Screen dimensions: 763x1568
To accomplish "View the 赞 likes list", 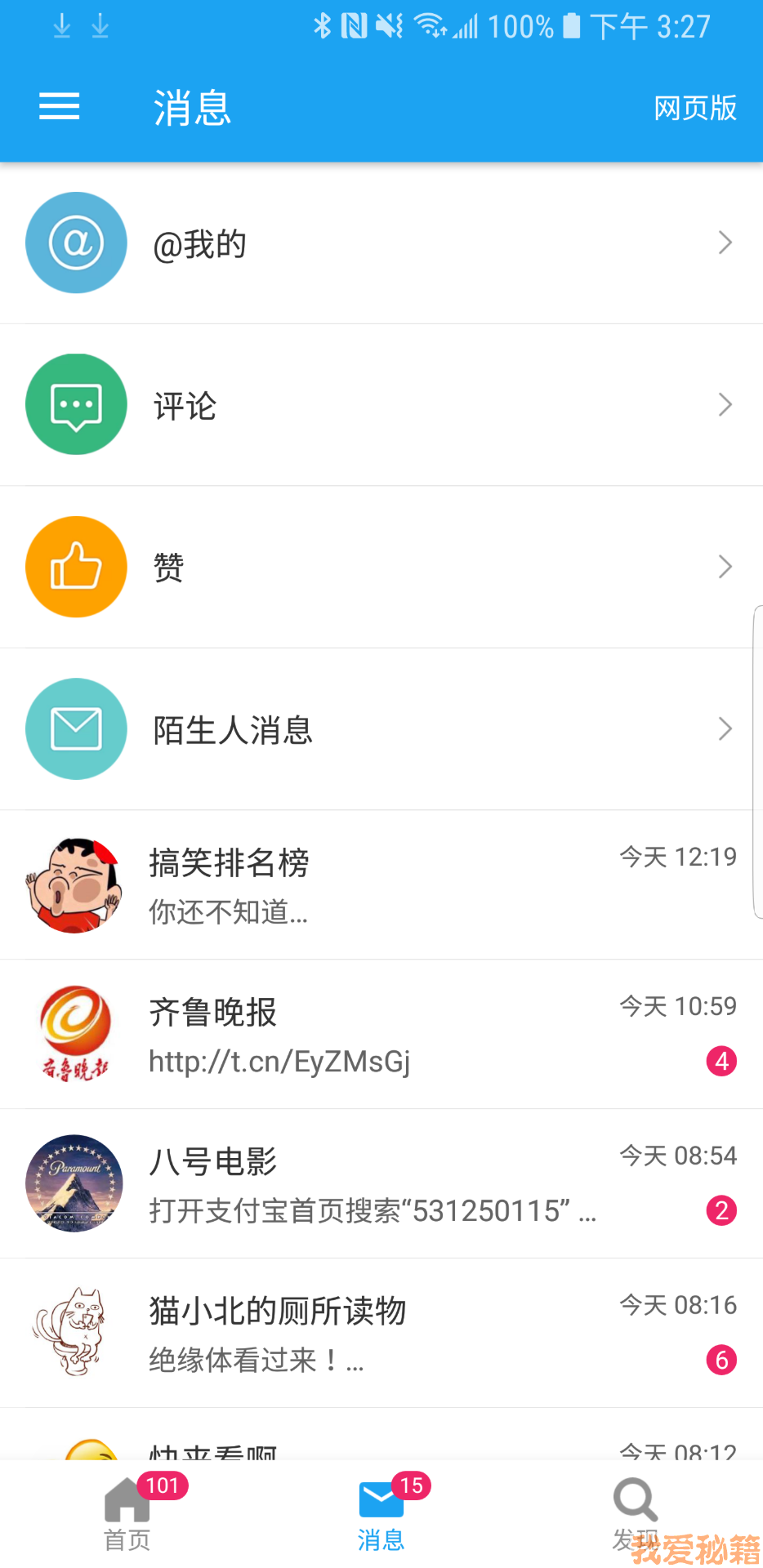I will pos(381,567).
